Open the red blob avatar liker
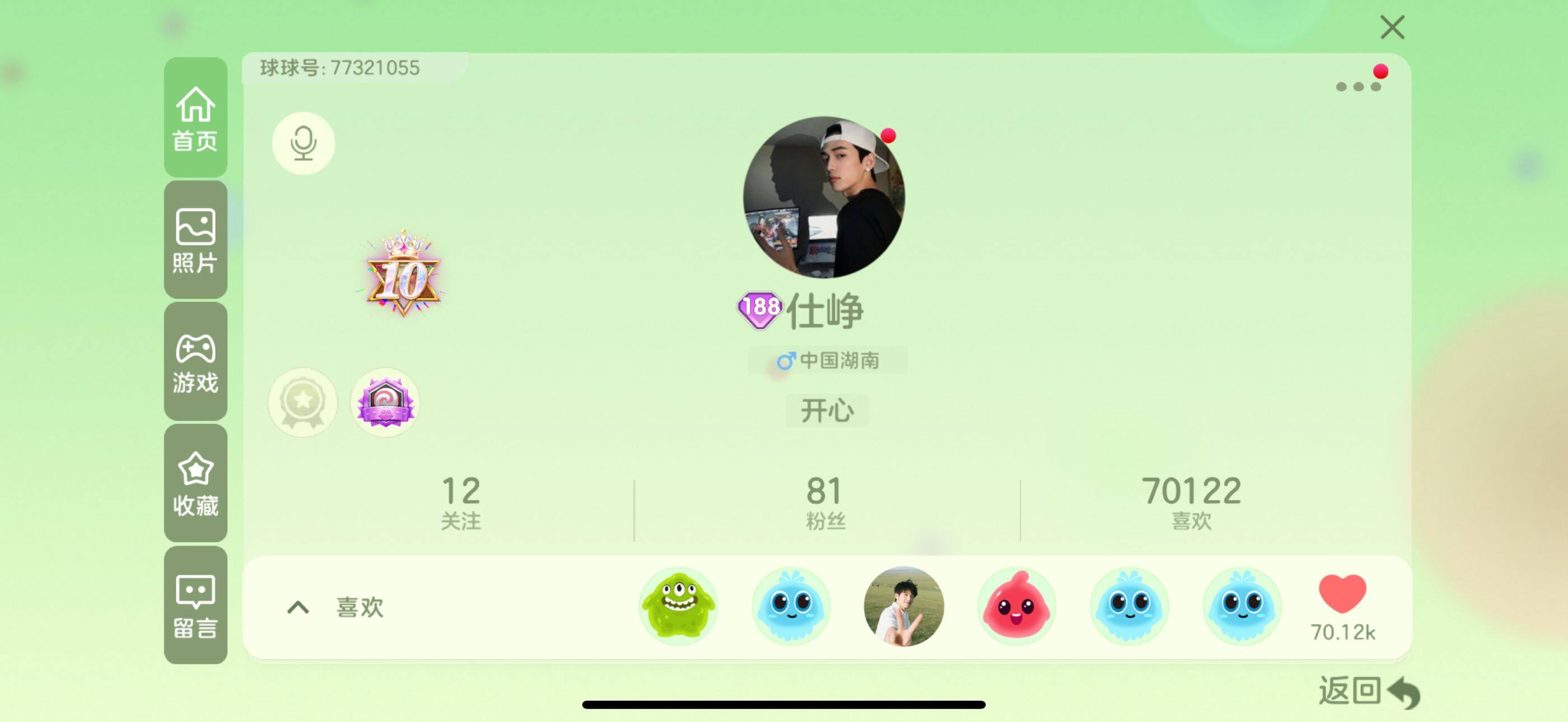Viewport: 1568px width, 722px height. [1016, 606]
